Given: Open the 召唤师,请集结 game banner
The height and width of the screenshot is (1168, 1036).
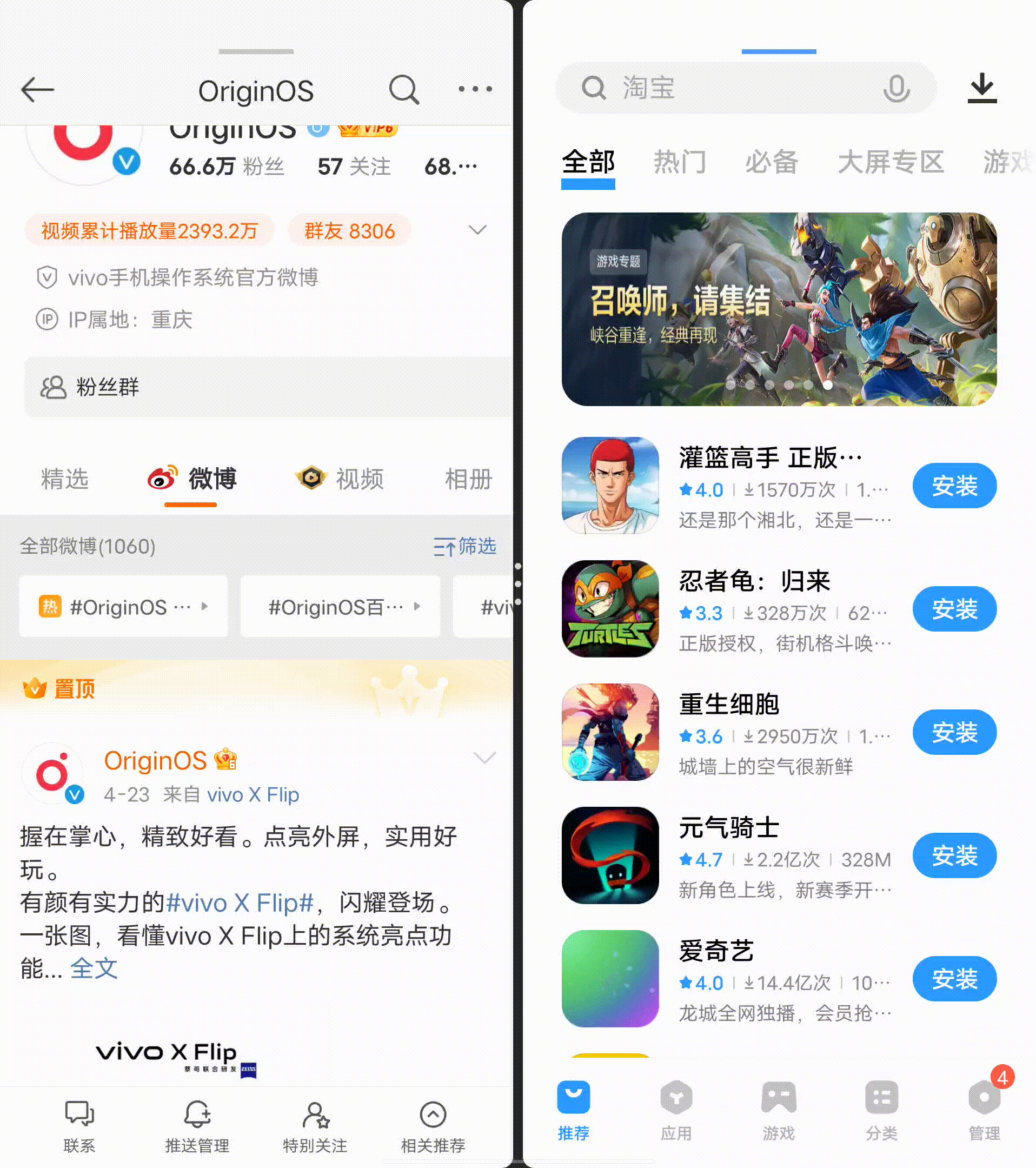Looking at the screenshot, I should 779,309.
